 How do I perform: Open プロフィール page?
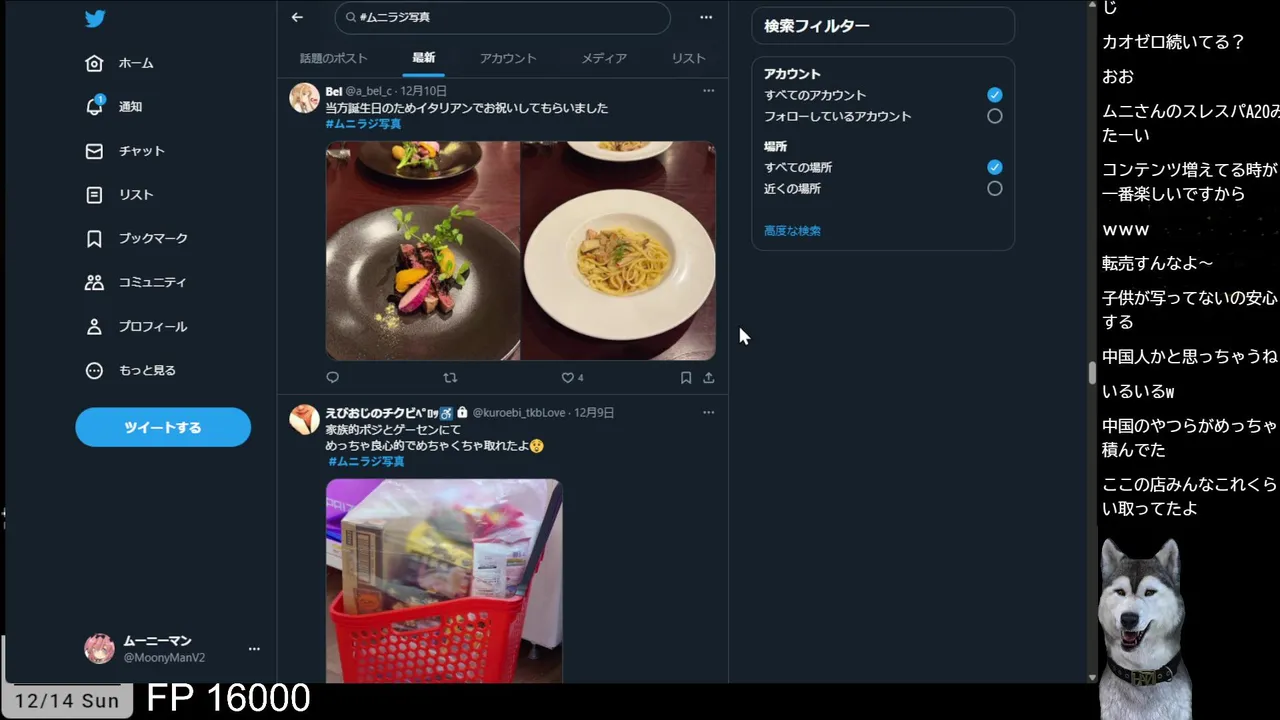[136, 327]
